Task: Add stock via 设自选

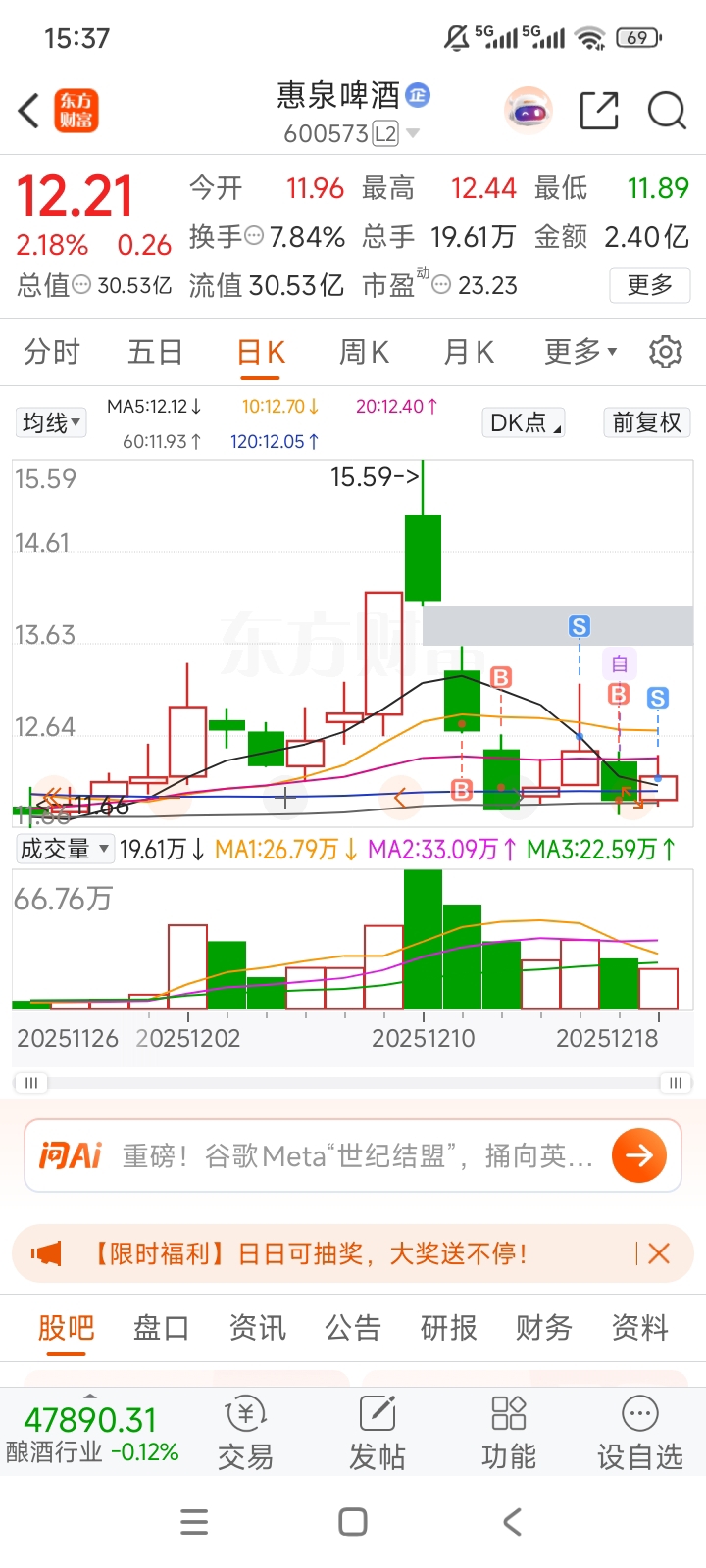Action: pyautogui.click(x=639, y=1433)
